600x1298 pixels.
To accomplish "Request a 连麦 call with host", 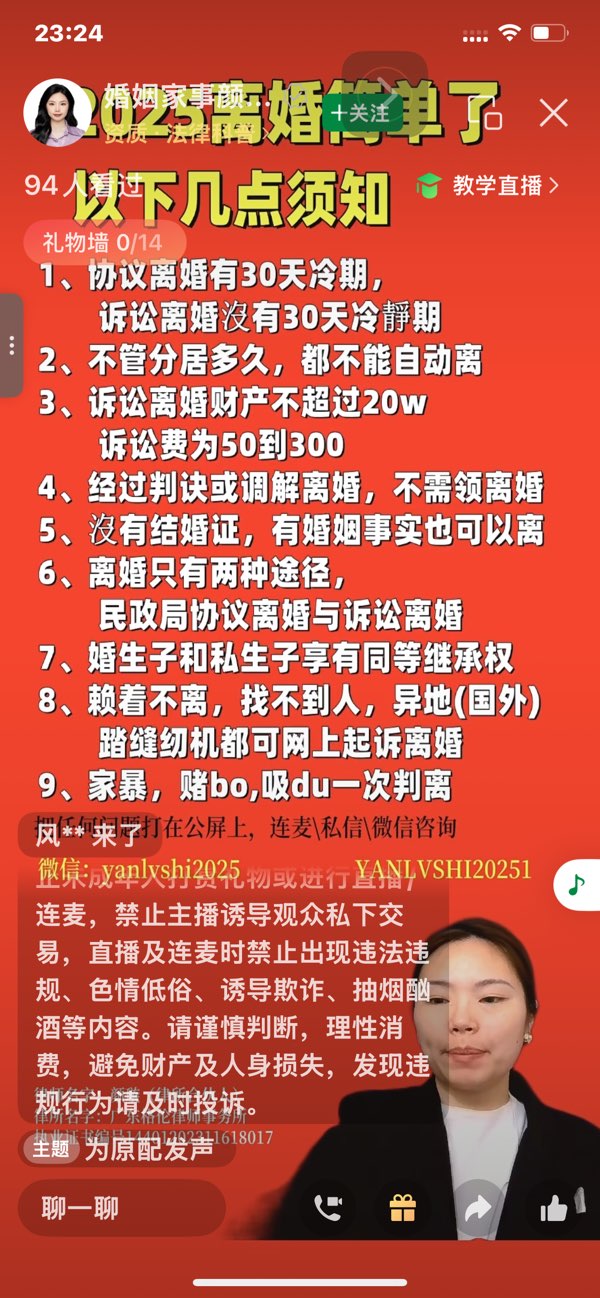I will tap(328, 1208).
